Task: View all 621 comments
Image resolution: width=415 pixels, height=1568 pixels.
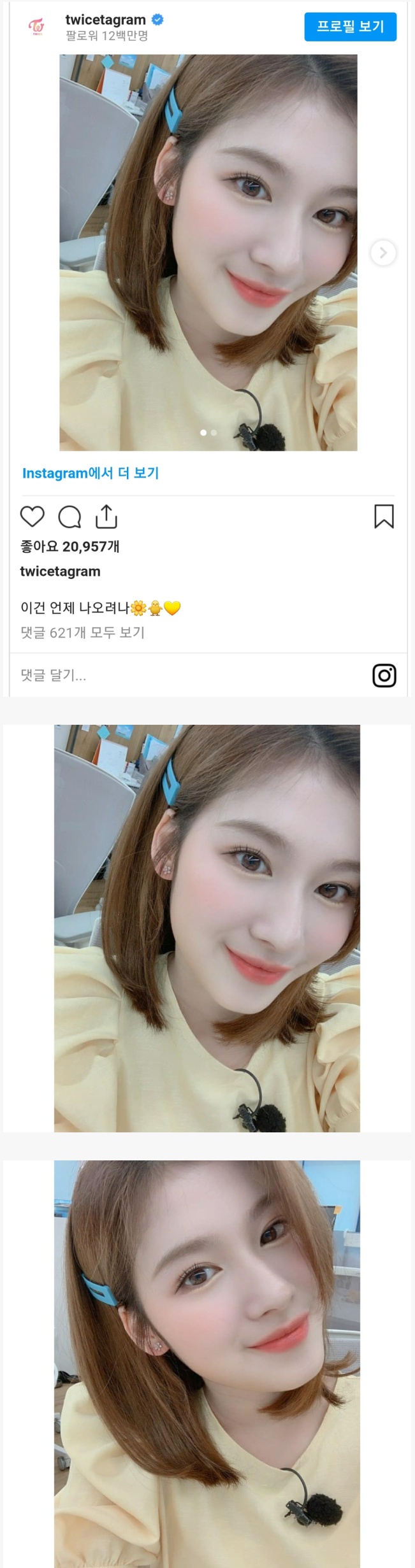Action: (x=83, y=632)
